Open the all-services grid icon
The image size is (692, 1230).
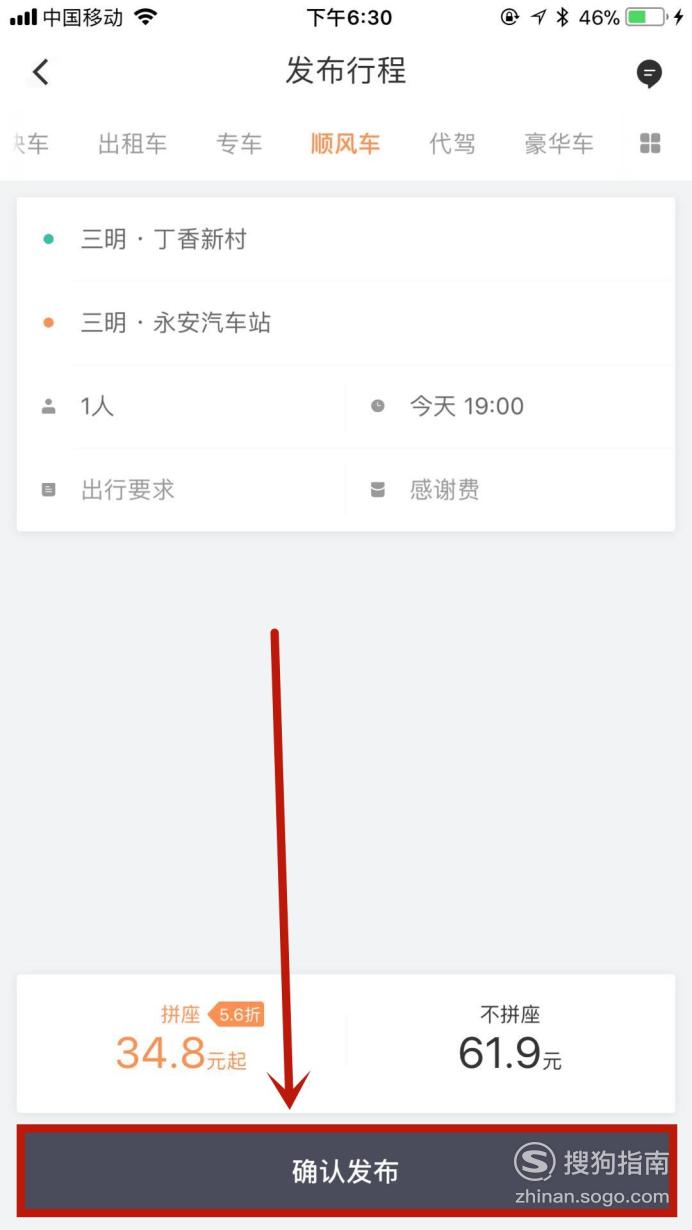(x=650, y=144)
